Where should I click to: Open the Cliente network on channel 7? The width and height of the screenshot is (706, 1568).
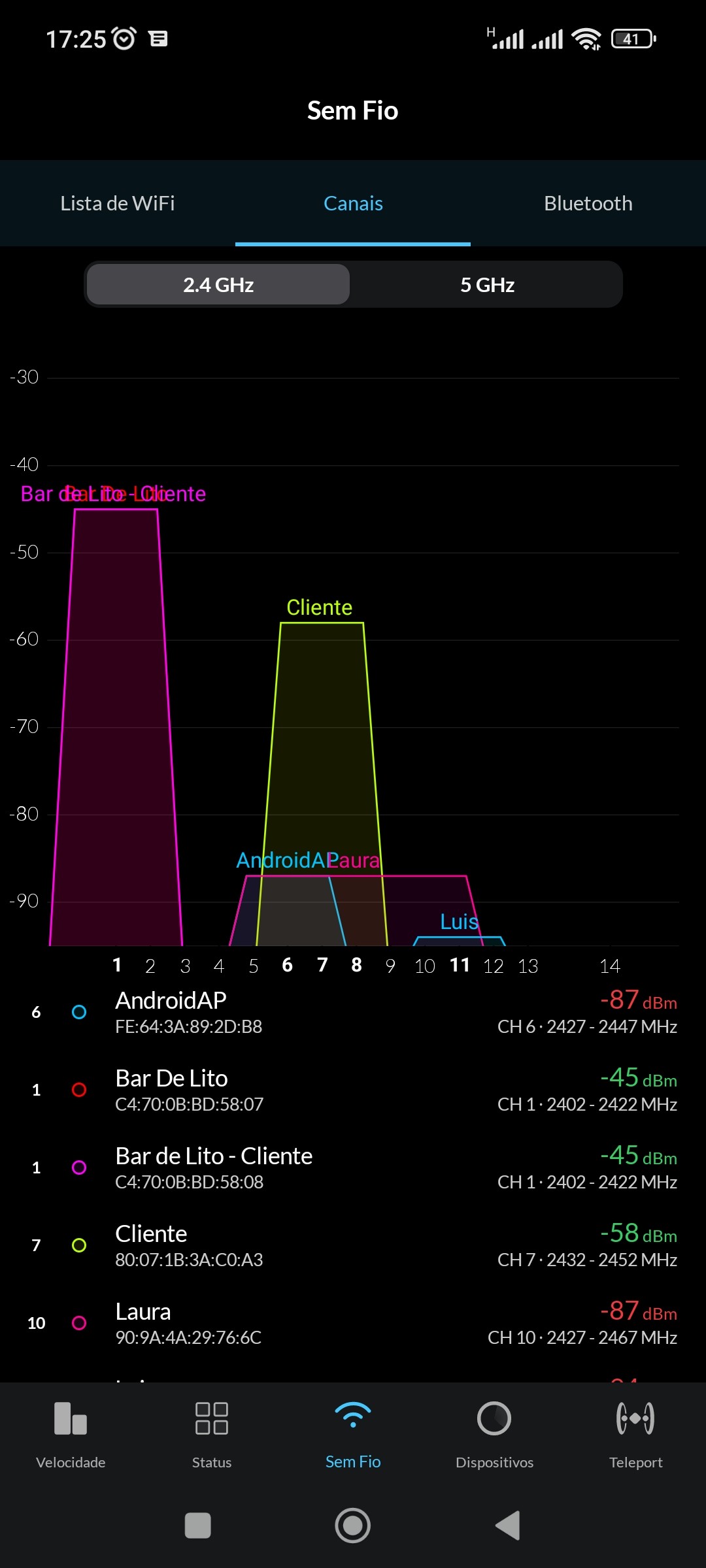(x=353, y=1245)
